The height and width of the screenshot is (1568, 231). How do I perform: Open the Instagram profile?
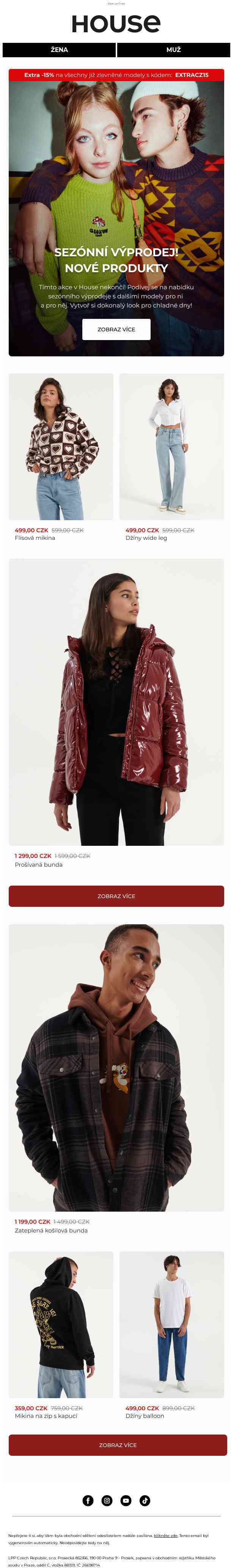(x=107, y=1501)
